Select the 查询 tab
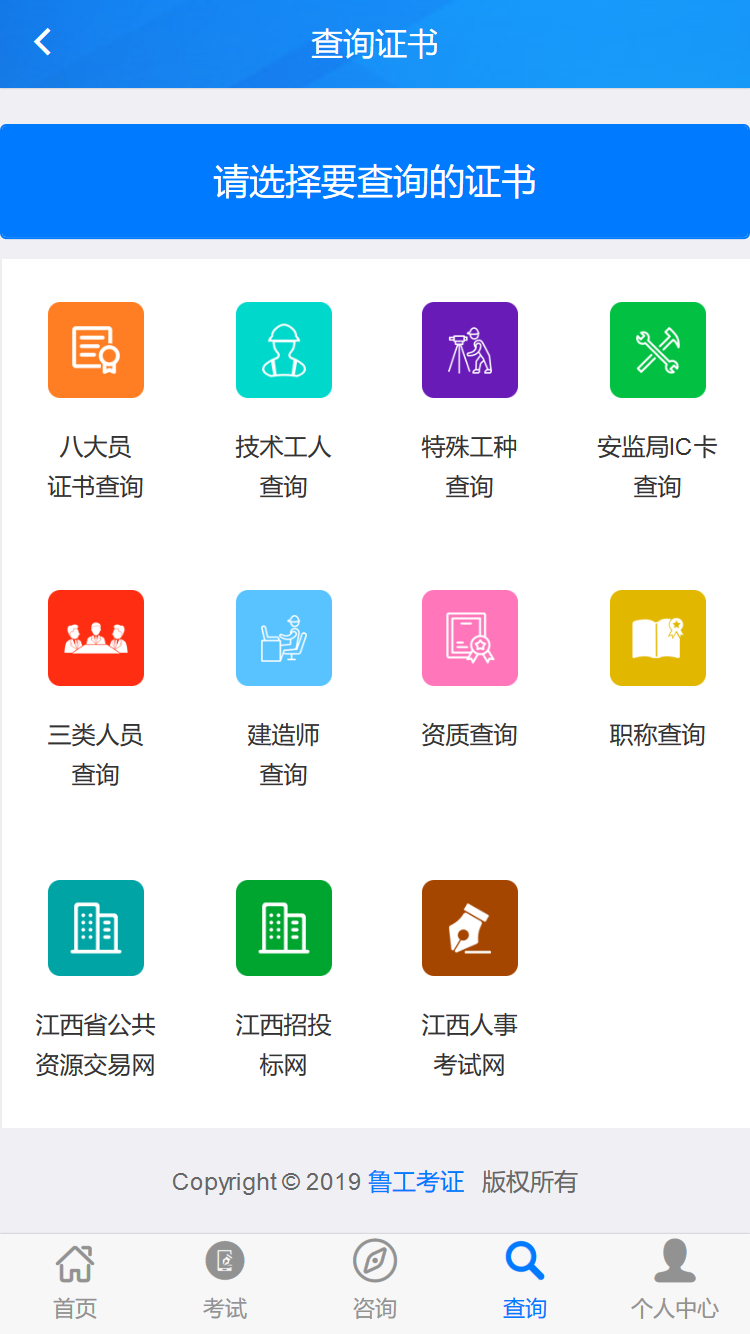This screenshot has height=1334, width=750. [525, 1282]
